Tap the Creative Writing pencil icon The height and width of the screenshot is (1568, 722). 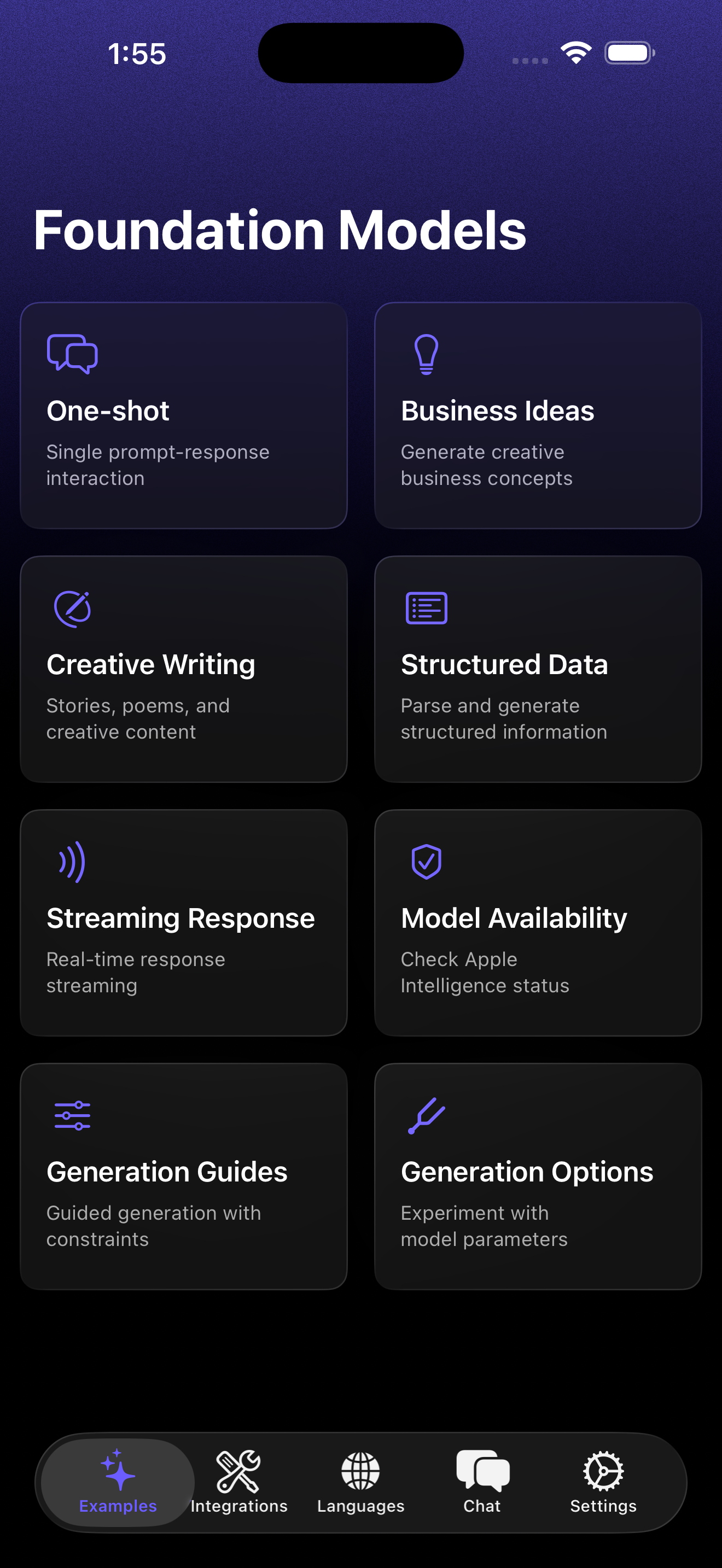[x=71, y=608]
